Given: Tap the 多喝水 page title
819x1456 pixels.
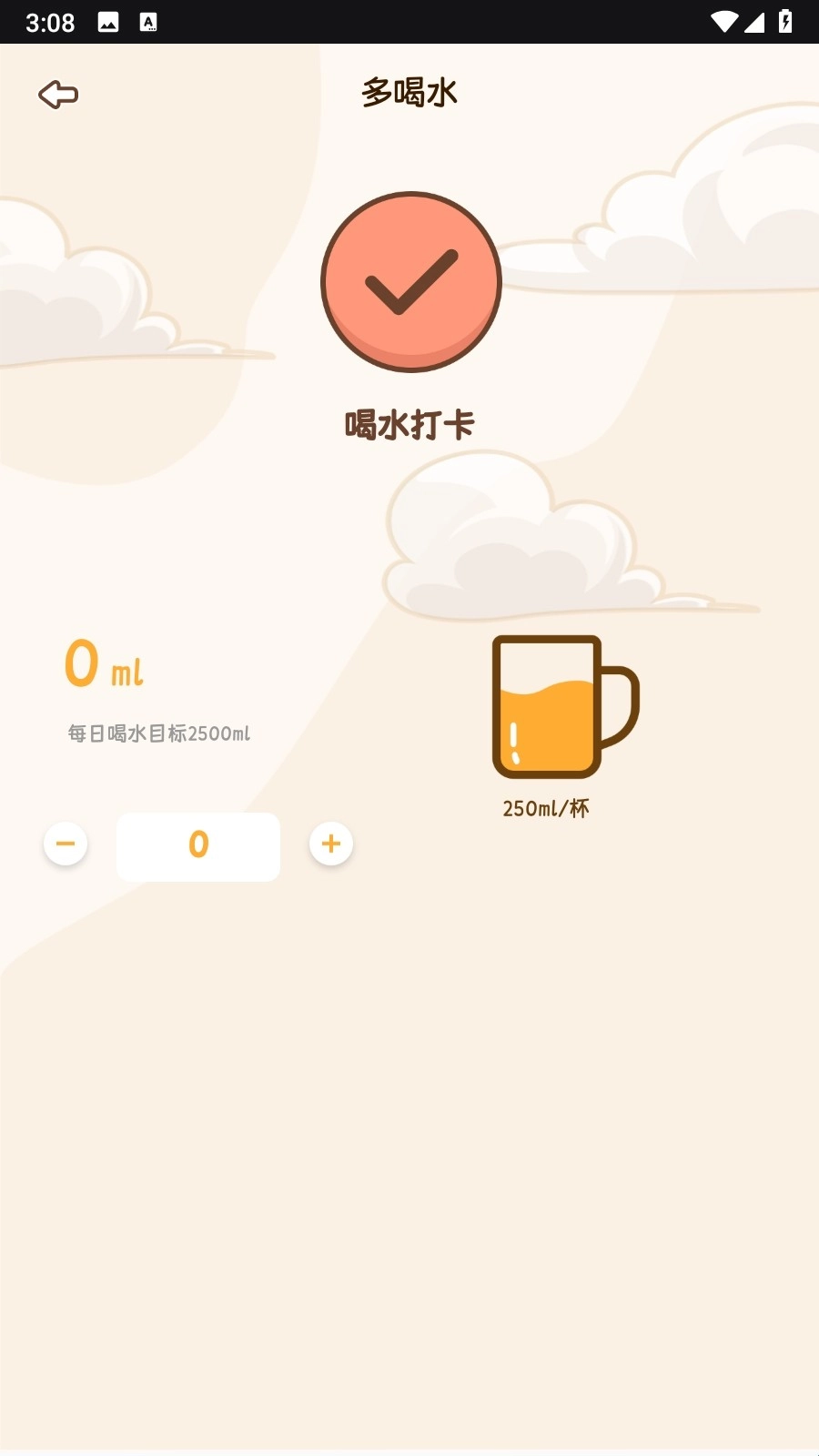Looking at the screenshot, I should coord(409,92).
